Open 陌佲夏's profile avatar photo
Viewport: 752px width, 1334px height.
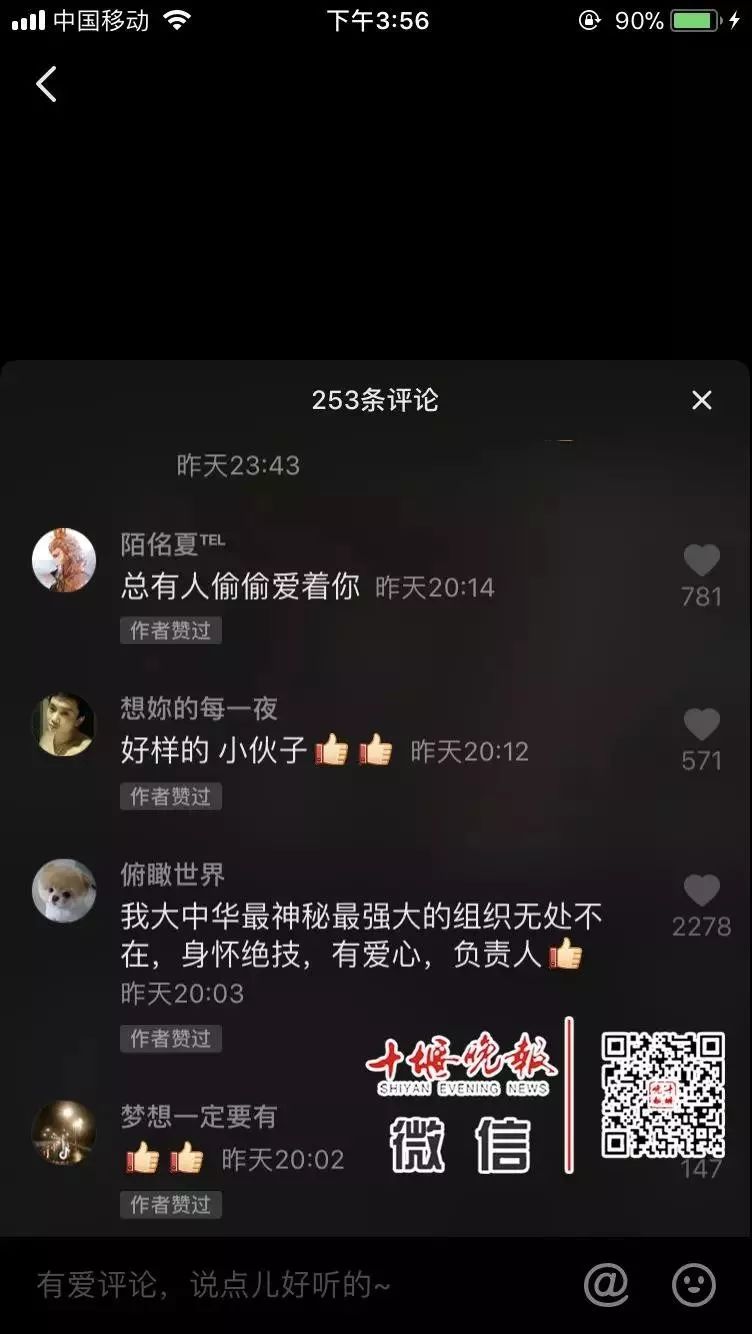(x=64, y=560)
